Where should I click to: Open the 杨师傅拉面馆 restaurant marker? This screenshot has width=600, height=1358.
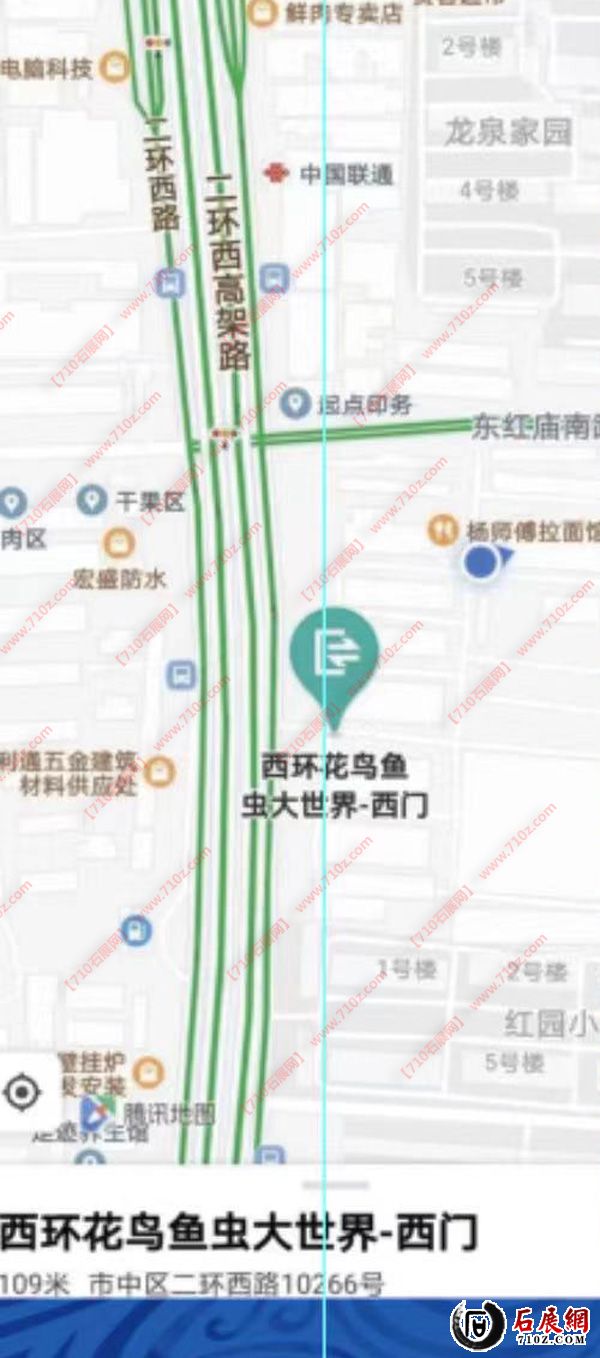point(443,528)
